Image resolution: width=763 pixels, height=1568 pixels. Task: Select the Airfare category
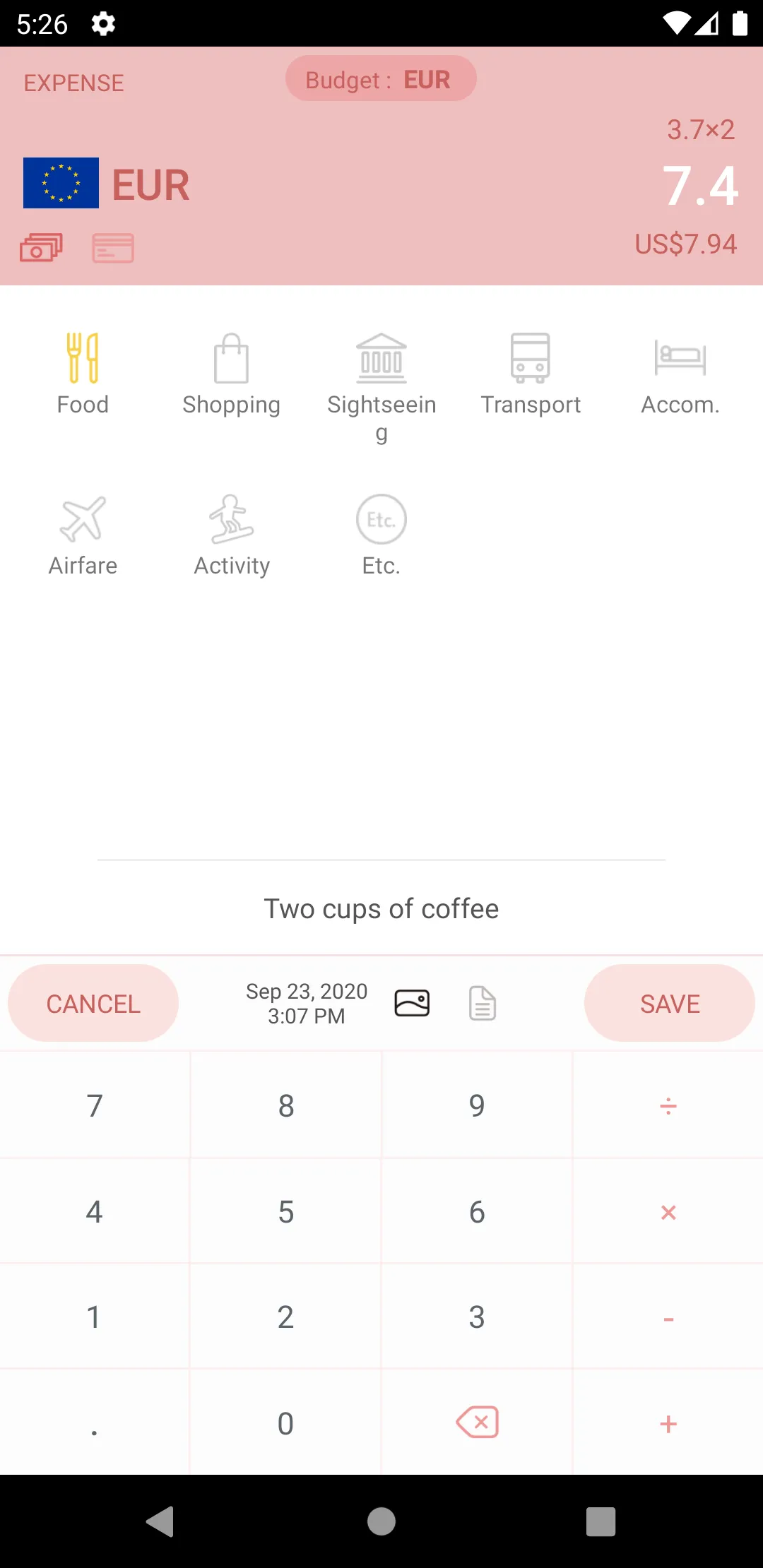(x=83, y=535)
